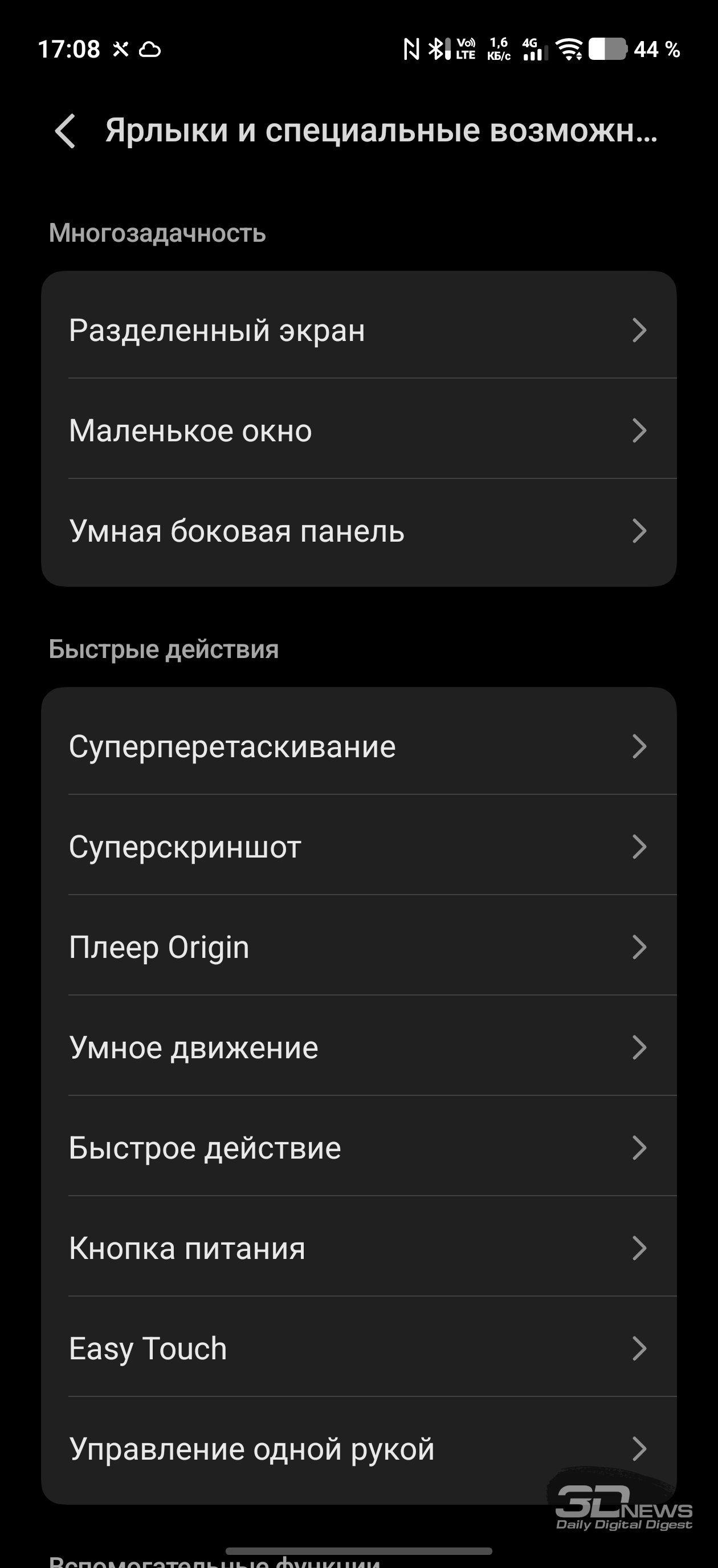Open Разделенный экран settings
Image resolution: width=718 pixels, height=1568 pixels.
[x=358, y=330]
